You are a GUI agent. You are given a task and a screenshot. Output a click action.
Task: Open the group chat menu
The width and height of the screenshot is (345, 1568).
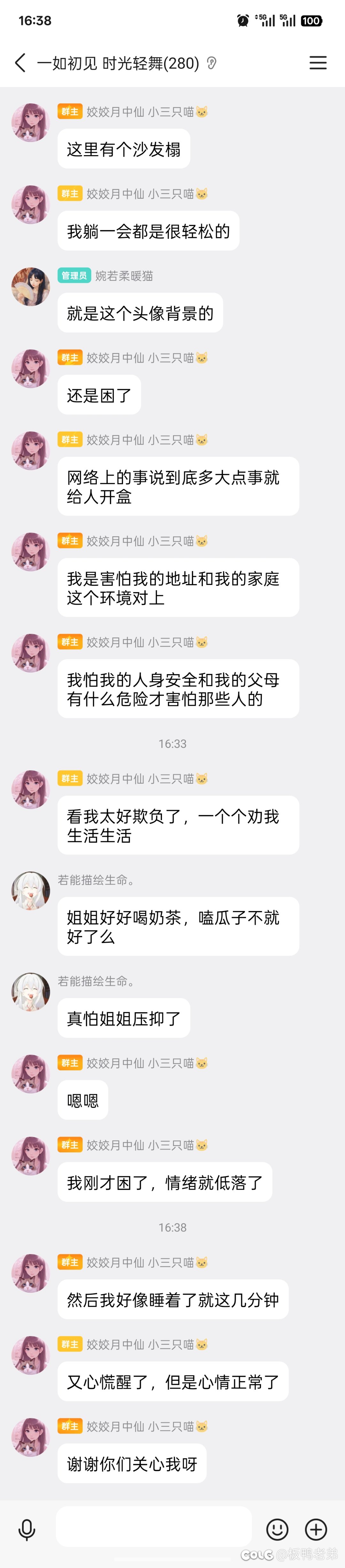pos(318,63)
